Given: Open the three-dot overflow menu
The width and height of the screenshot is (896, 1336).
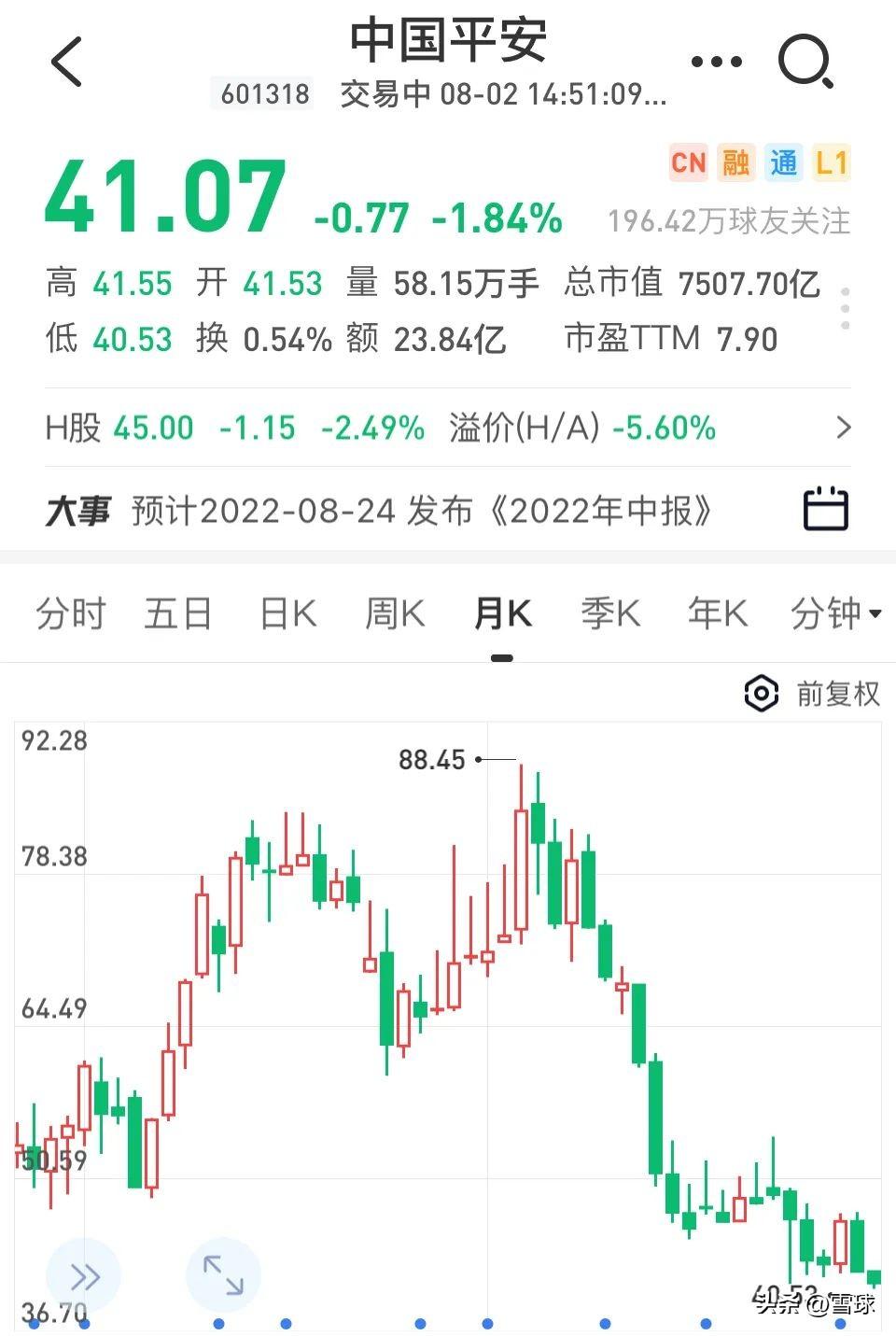Looking at the screenshot, I should point(716,63).
